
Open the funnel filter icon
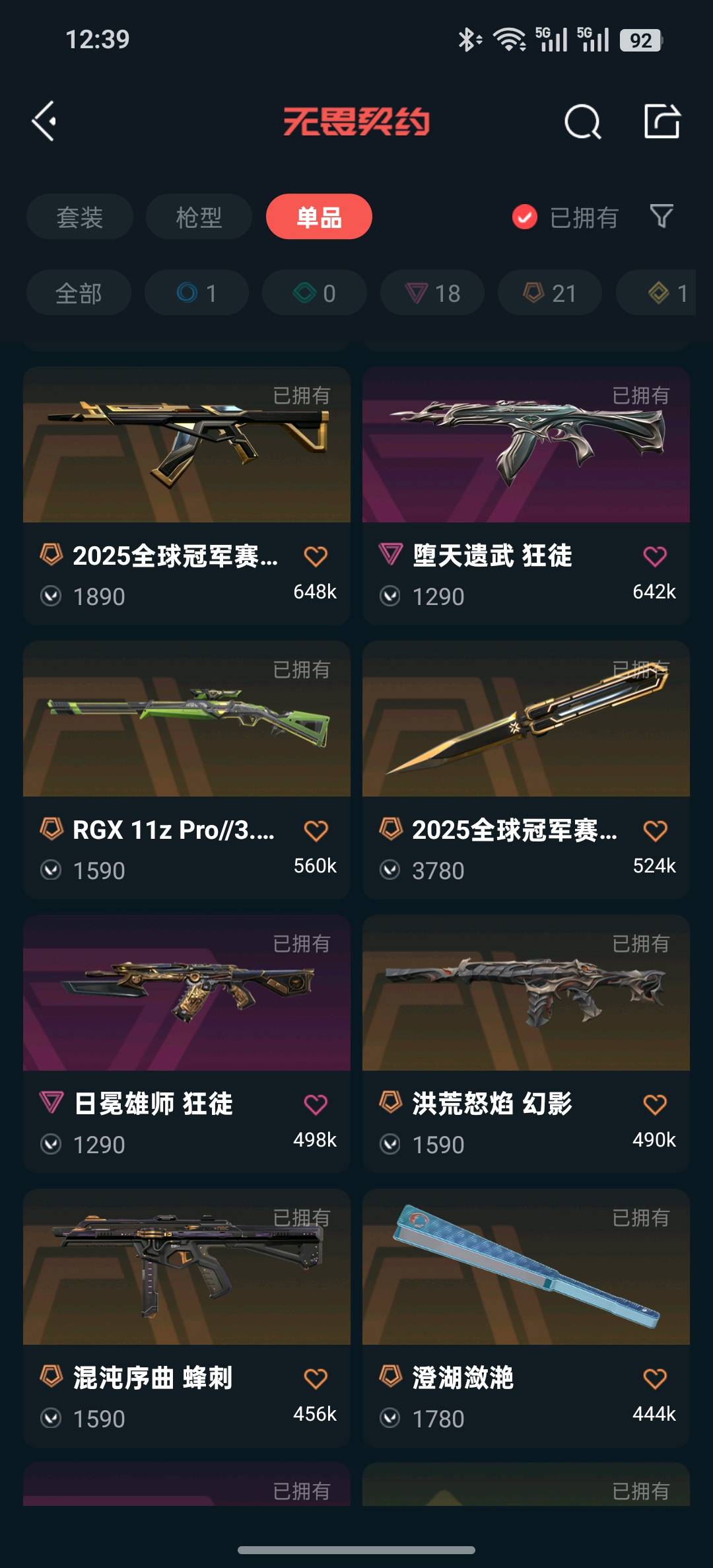[x=662, y=216]
